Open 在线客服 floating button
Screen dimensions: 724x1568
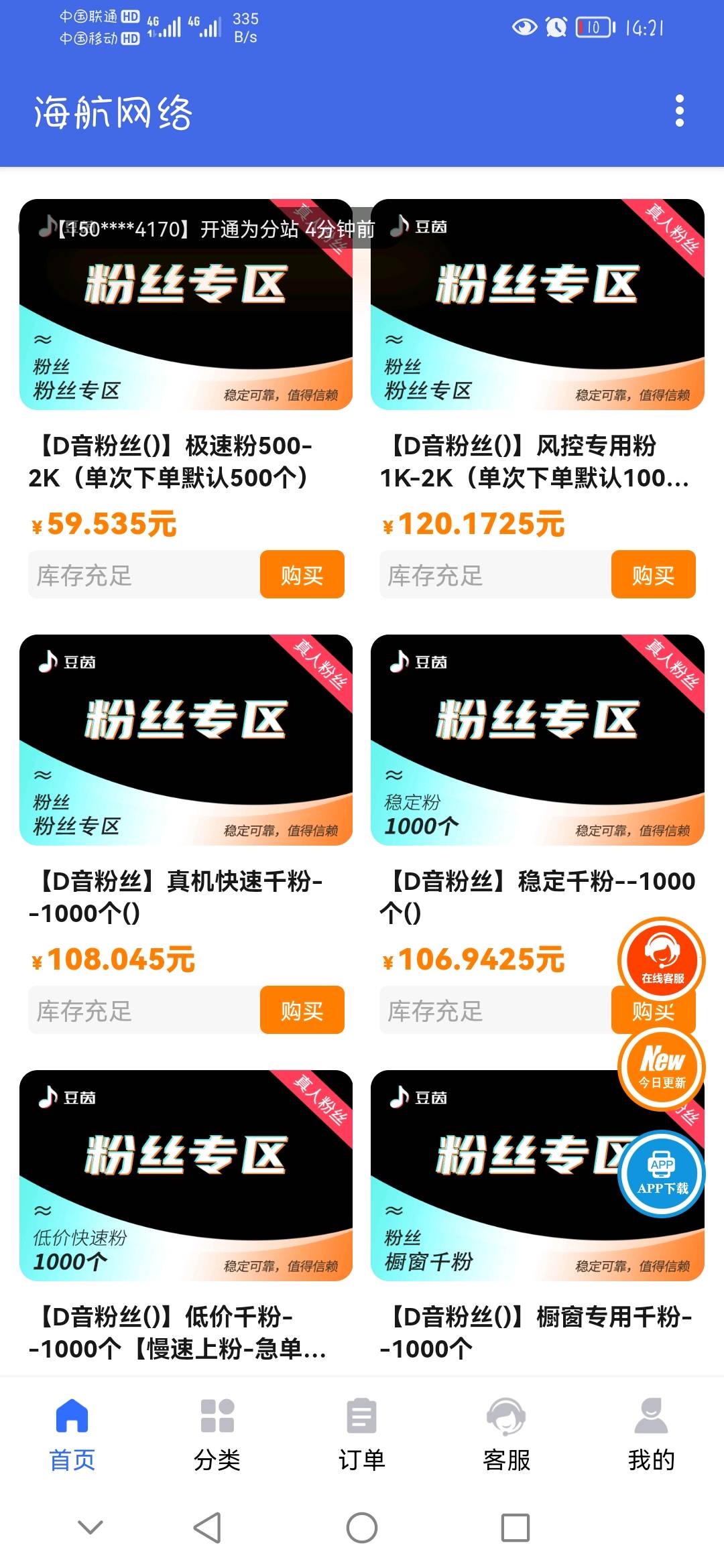662,960
